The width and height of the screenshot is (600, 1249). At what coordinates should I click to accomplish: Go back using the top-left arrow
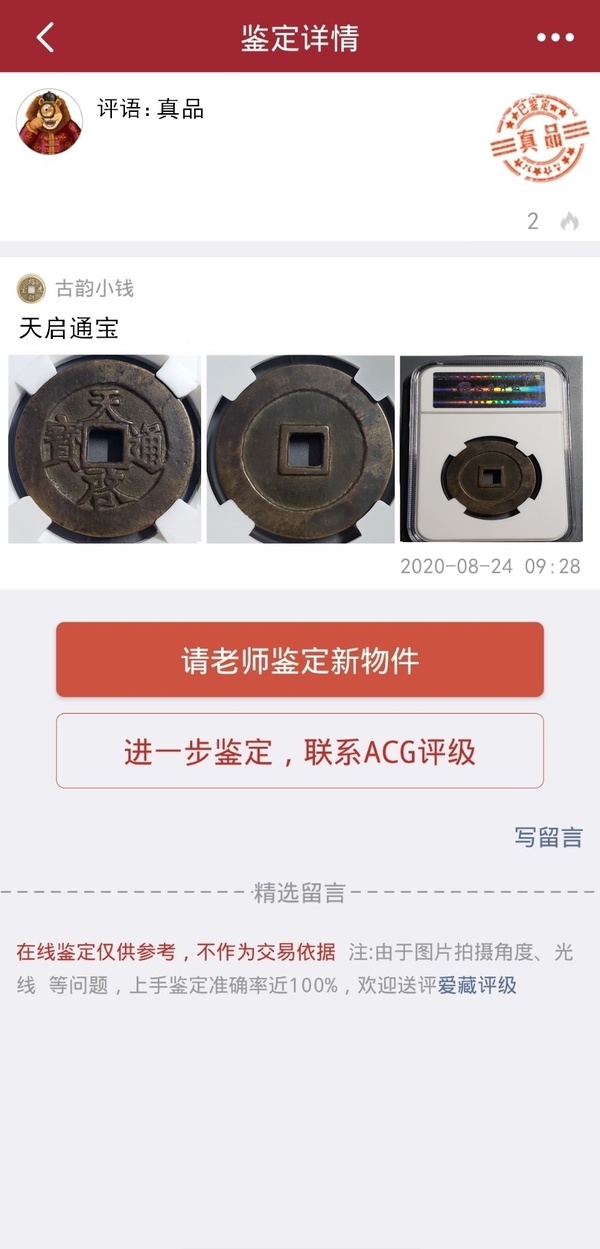pyautogui.click(x=45, y=37)
